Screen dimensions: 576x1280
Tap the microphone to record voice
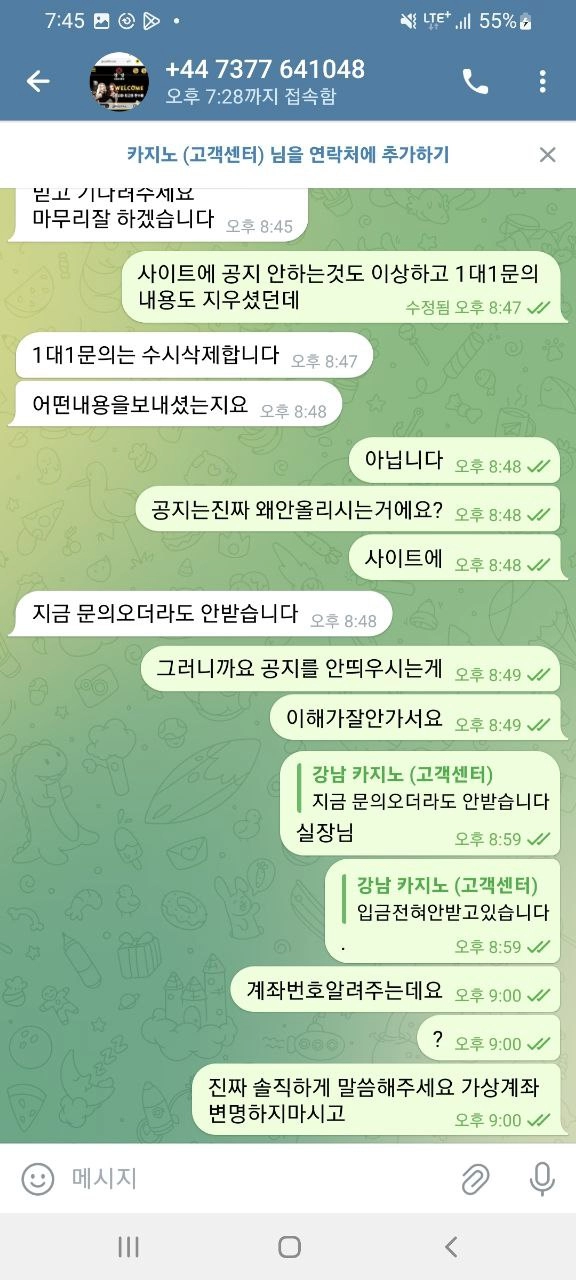click(542, 1179)
